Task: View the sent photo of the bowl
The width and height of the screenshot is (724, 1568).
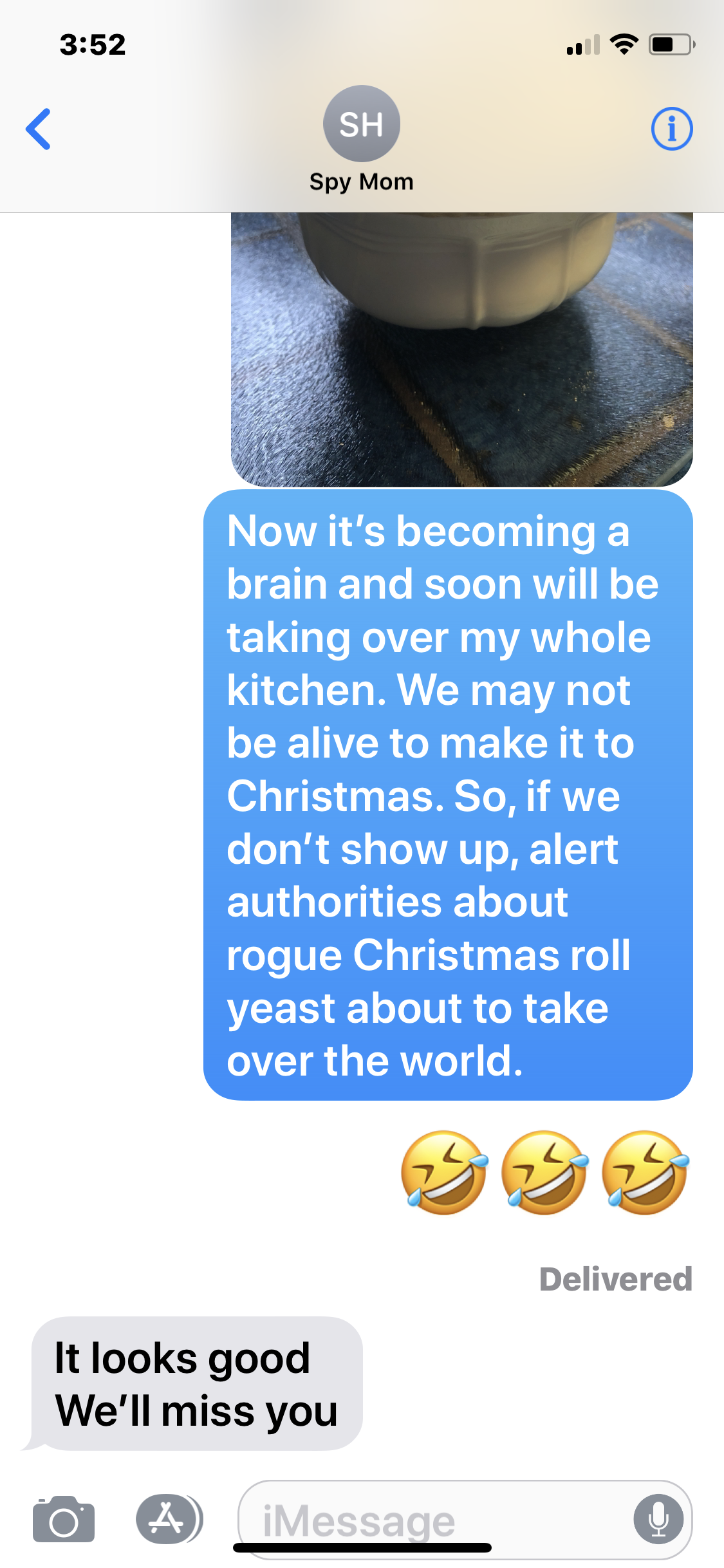Action: coord(461,349)
